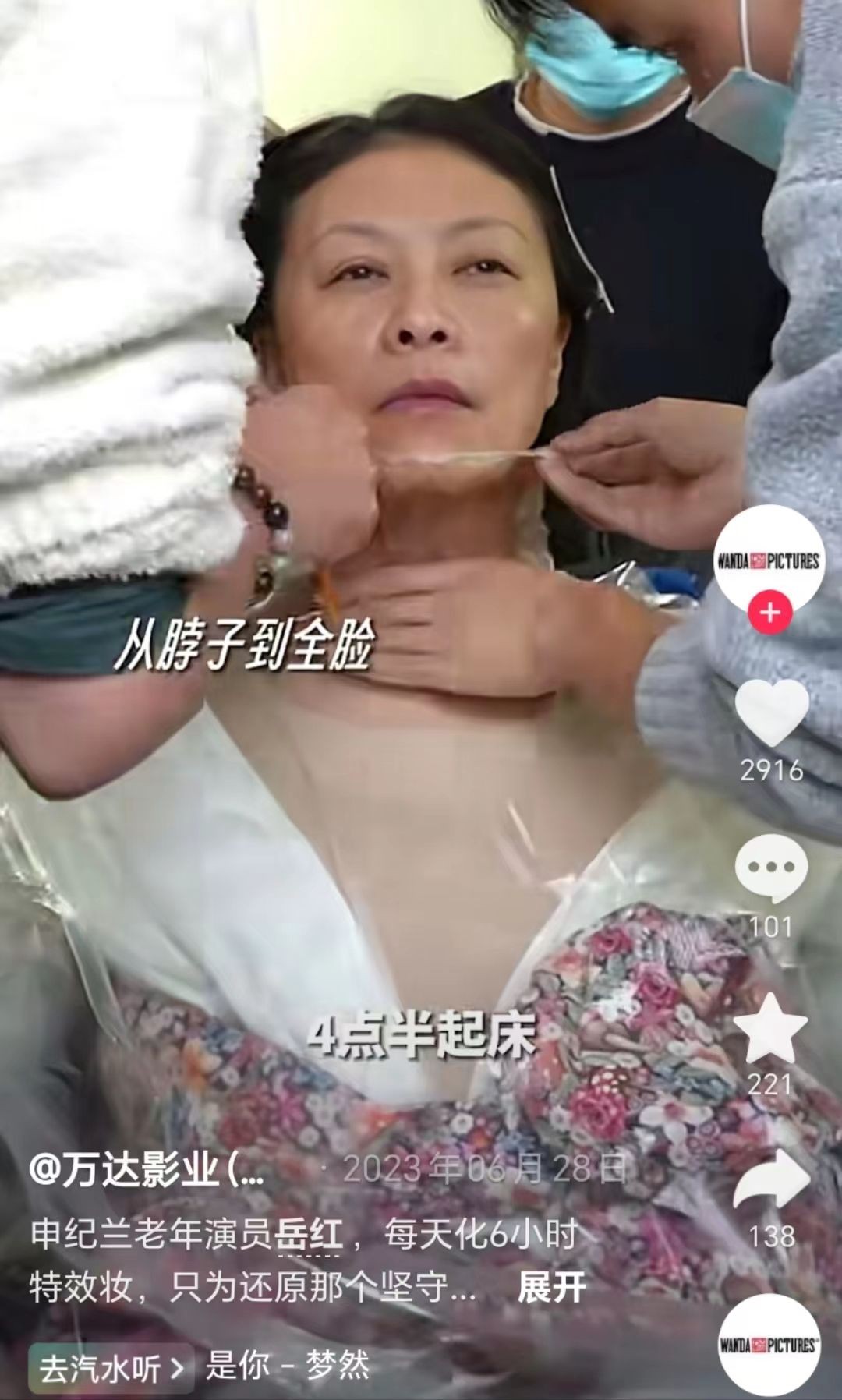Open the song 是你 – 梦然
The image size is (842, 1400).
287,1366
